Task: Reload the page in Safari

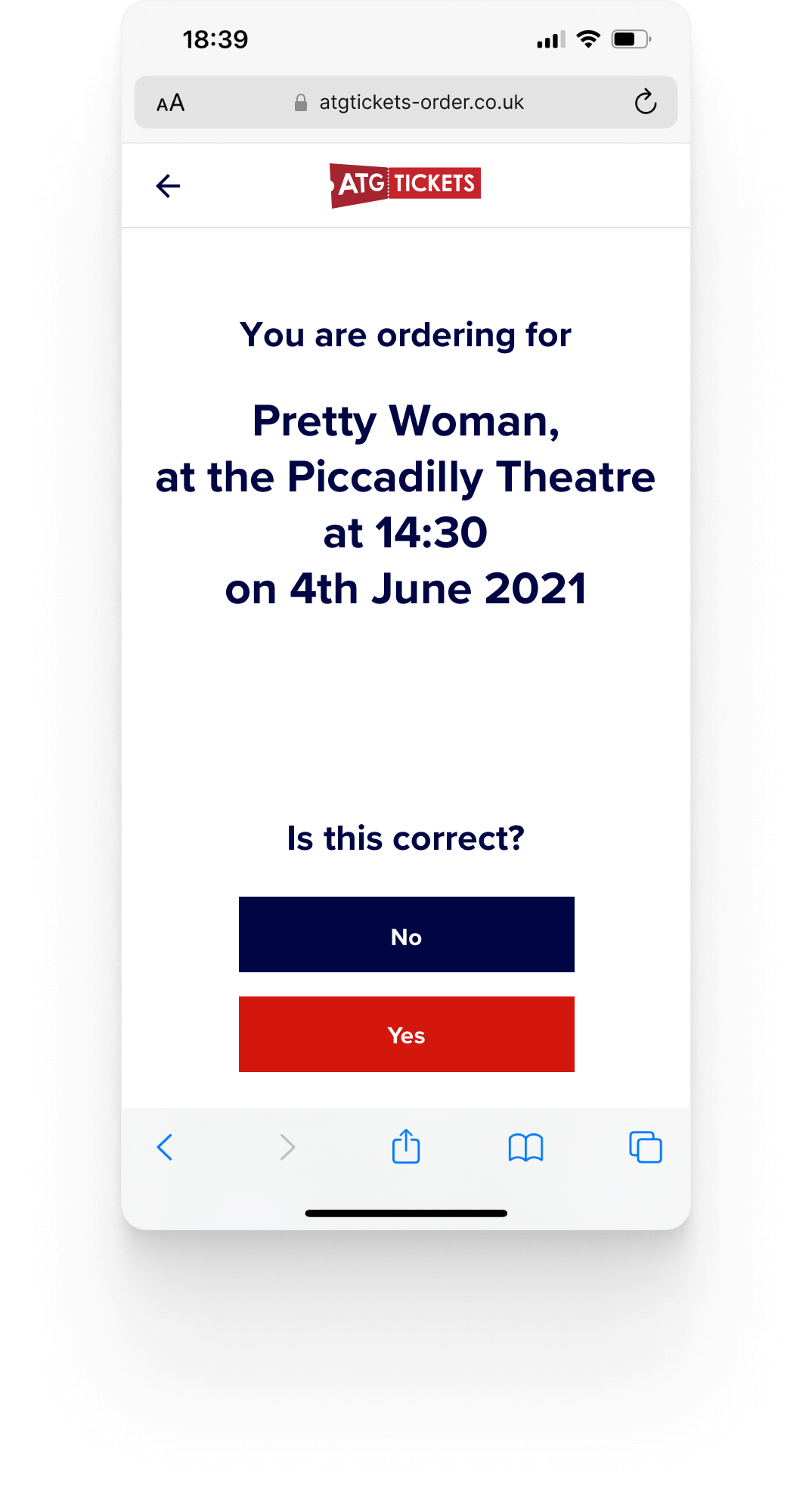Action: 645,102
